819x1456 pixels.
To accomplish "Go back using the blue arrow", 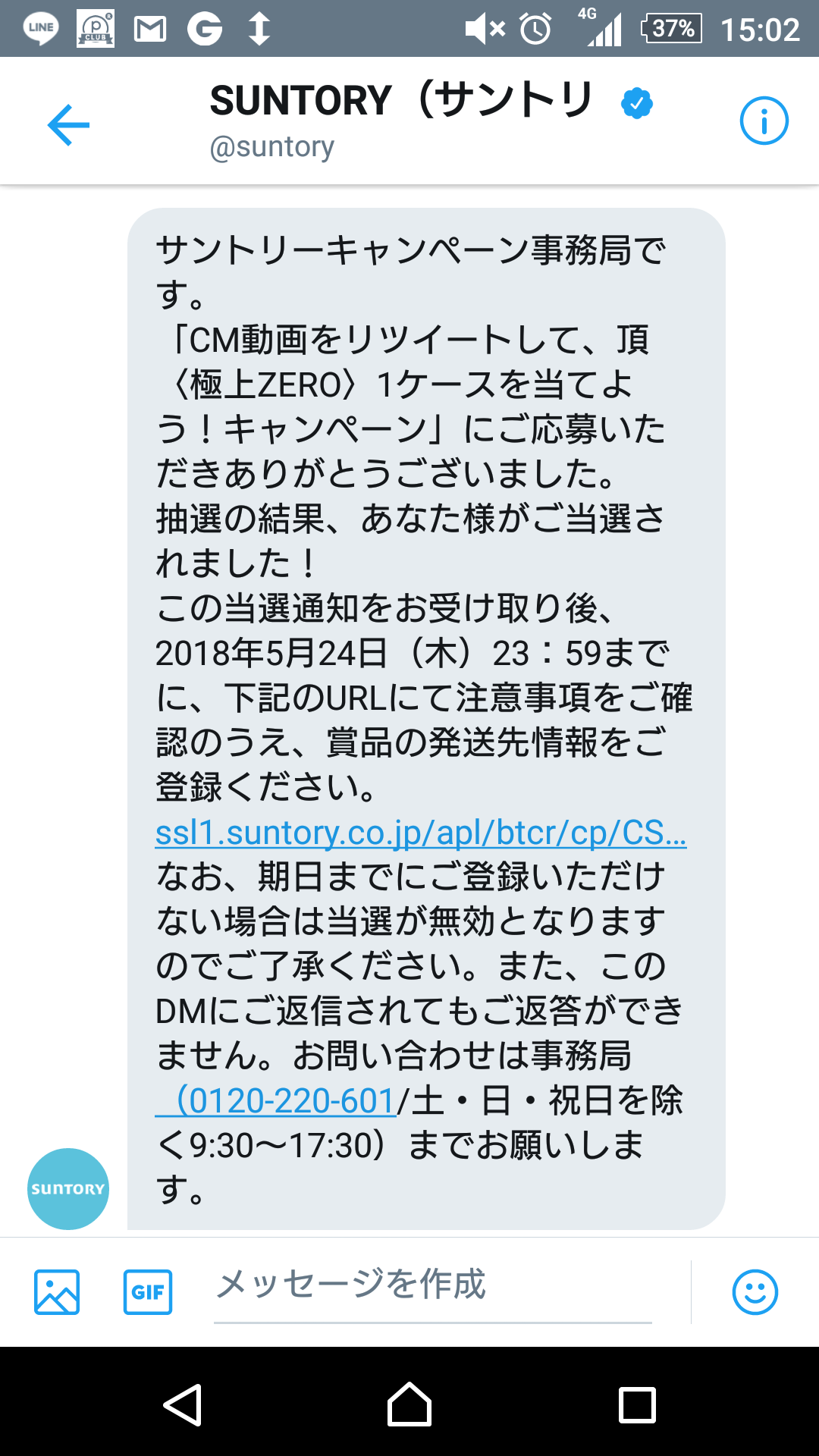I will pos(68,124).
